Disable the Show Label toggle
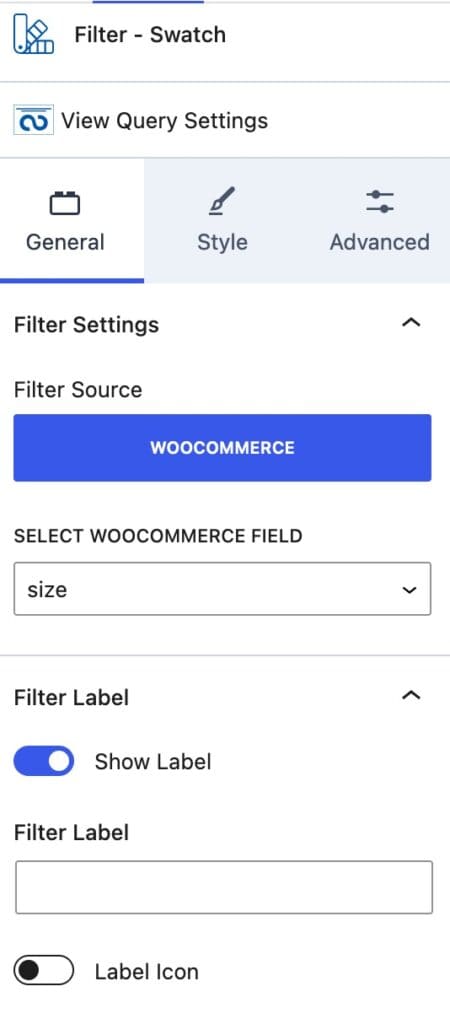Screen dimensions: 450x1024 tap(44, 761)
